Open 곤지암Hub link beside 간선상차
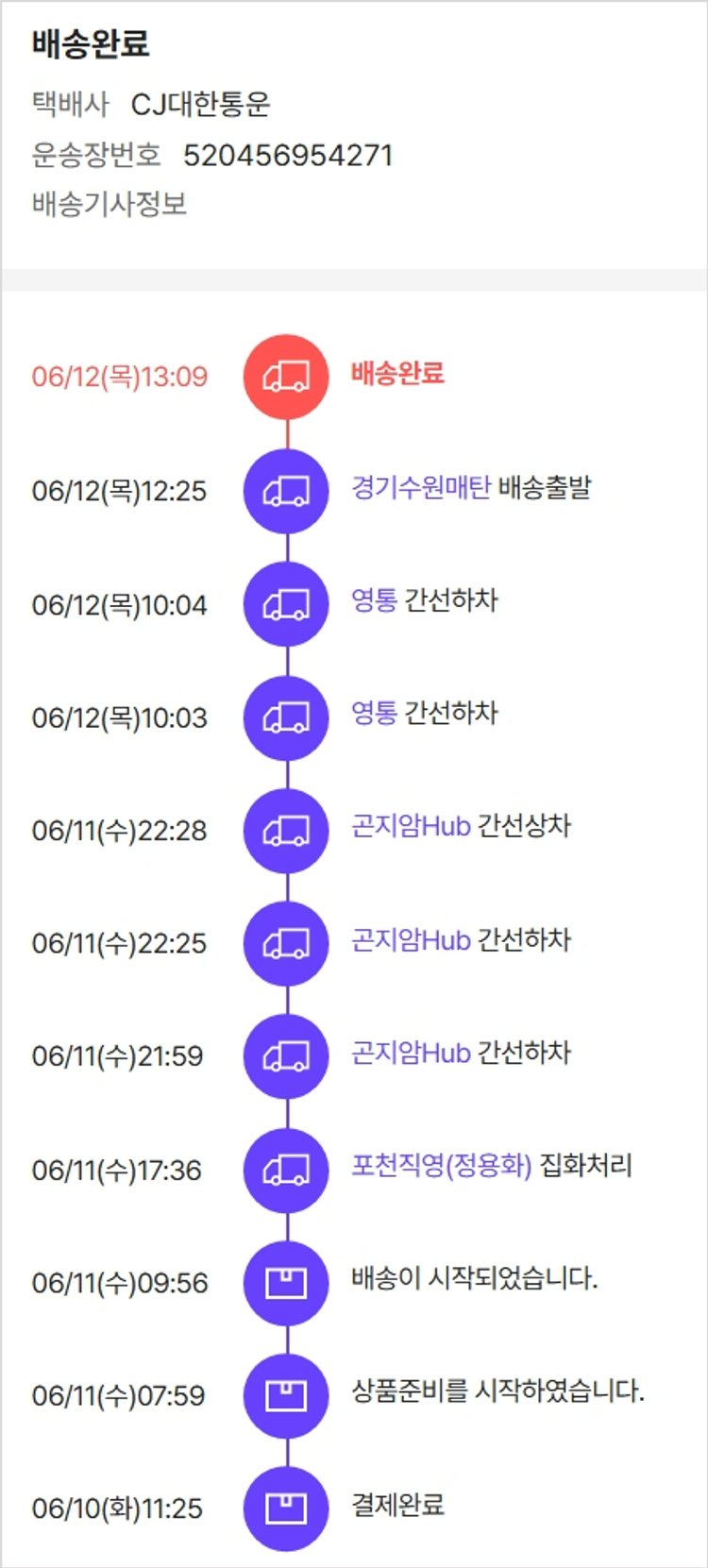 pos(411,826)
